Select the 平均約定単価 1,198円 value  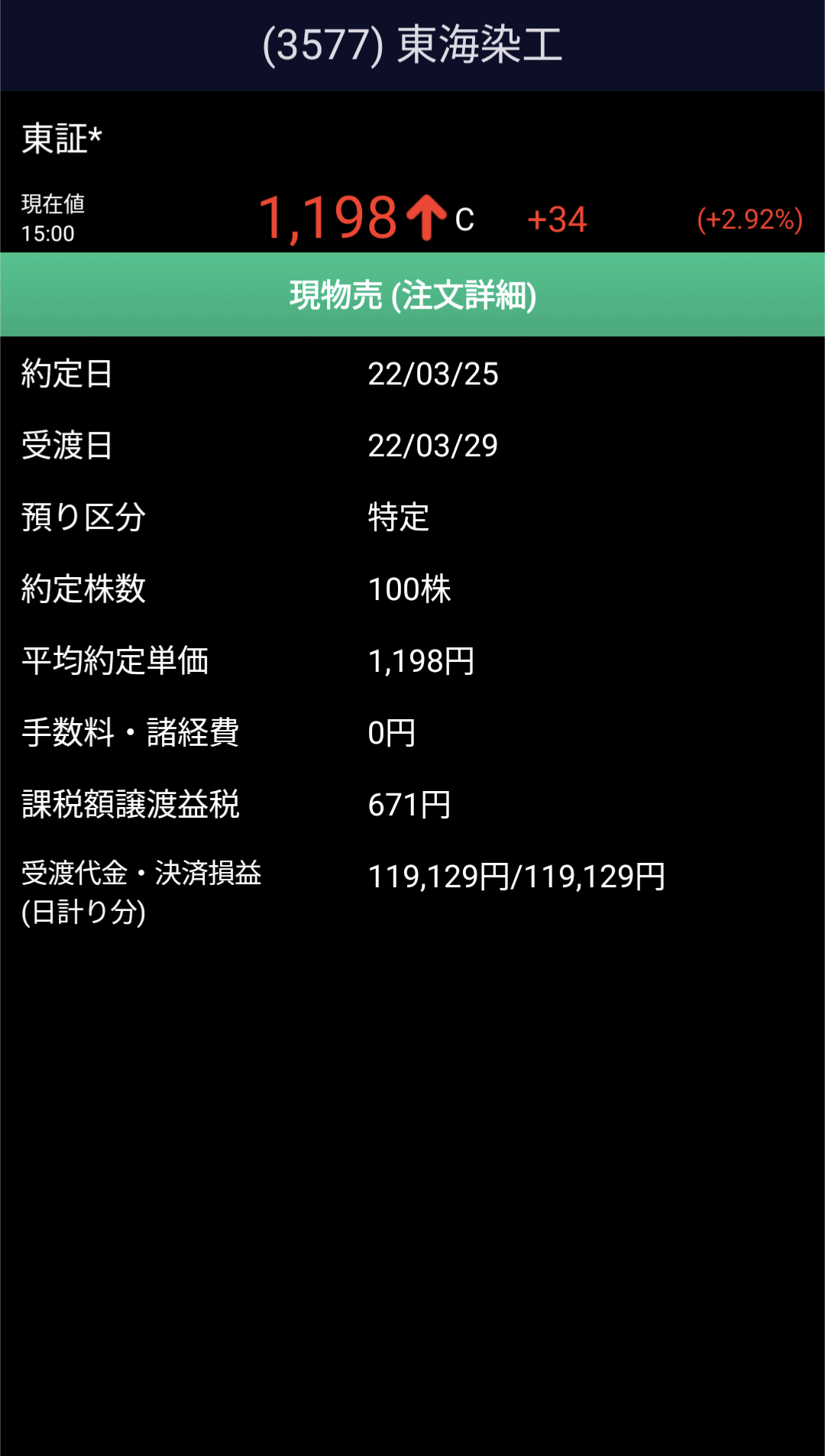point(420,660)
